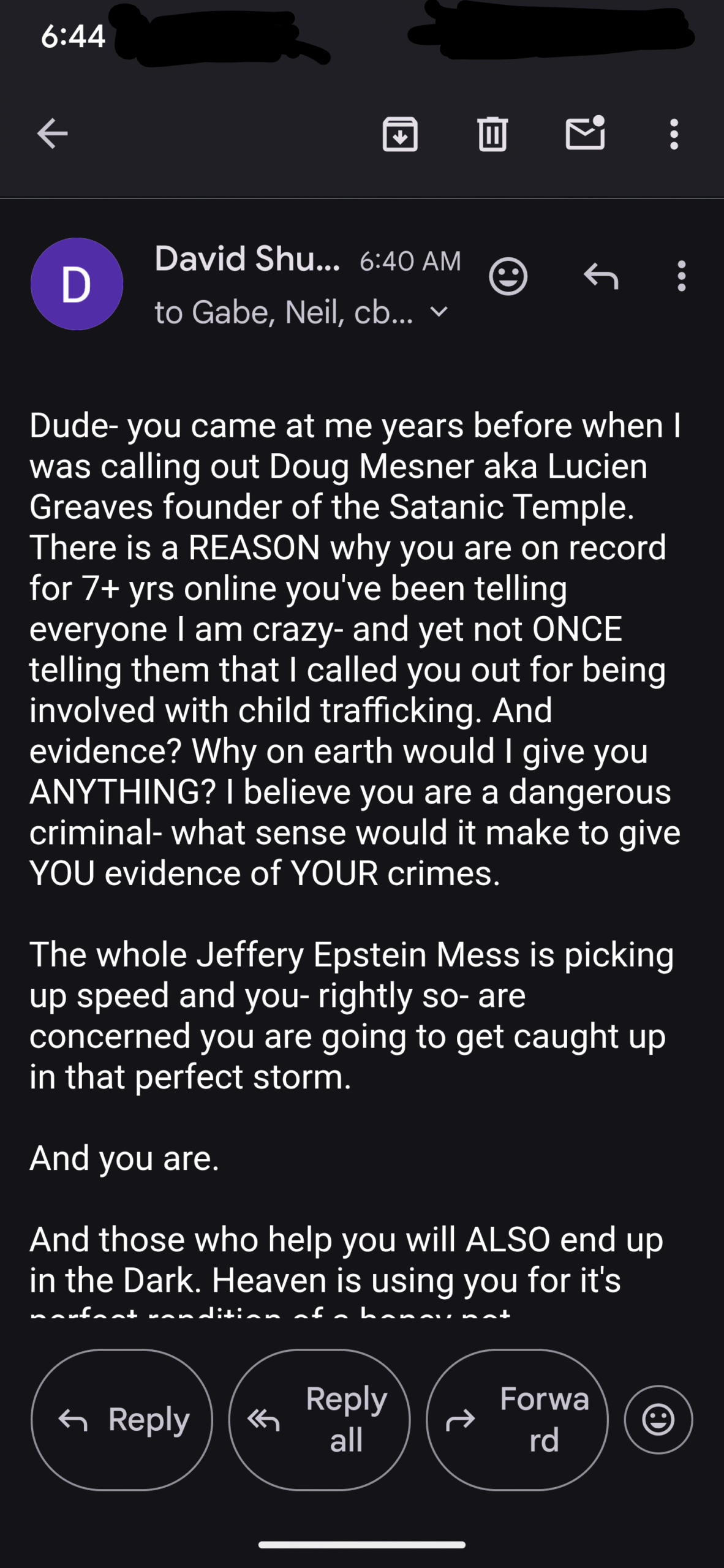Open message options menu by sender

[681, 276]
